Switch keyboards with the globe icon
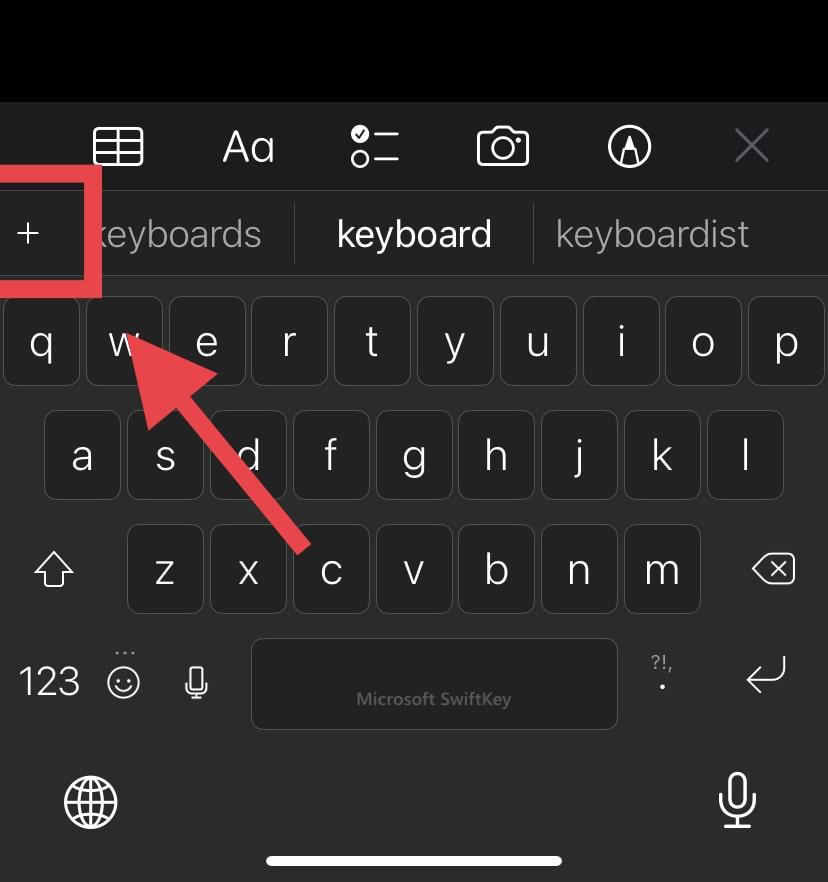 click(91, 801)
